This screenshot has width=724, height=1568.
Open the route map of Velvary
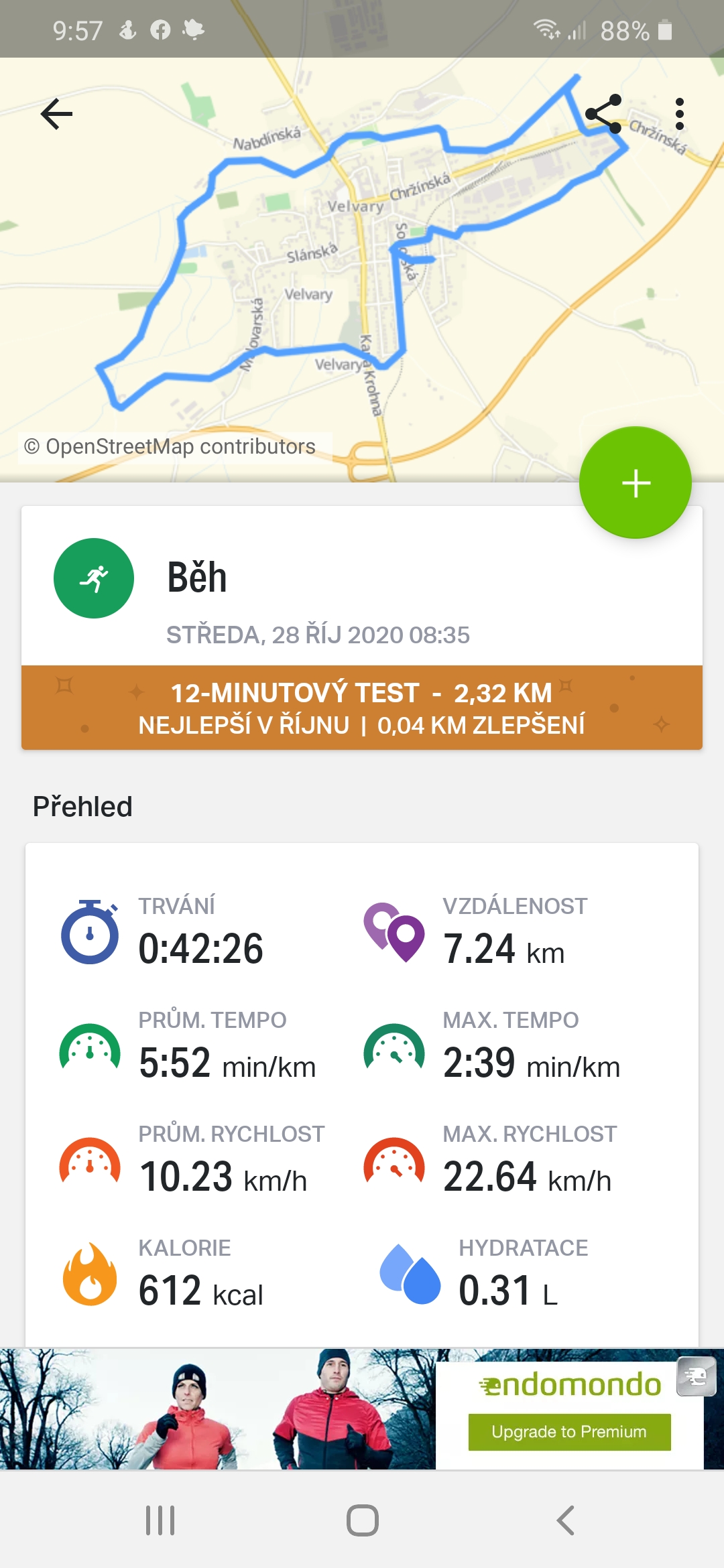tap(362, 269)
